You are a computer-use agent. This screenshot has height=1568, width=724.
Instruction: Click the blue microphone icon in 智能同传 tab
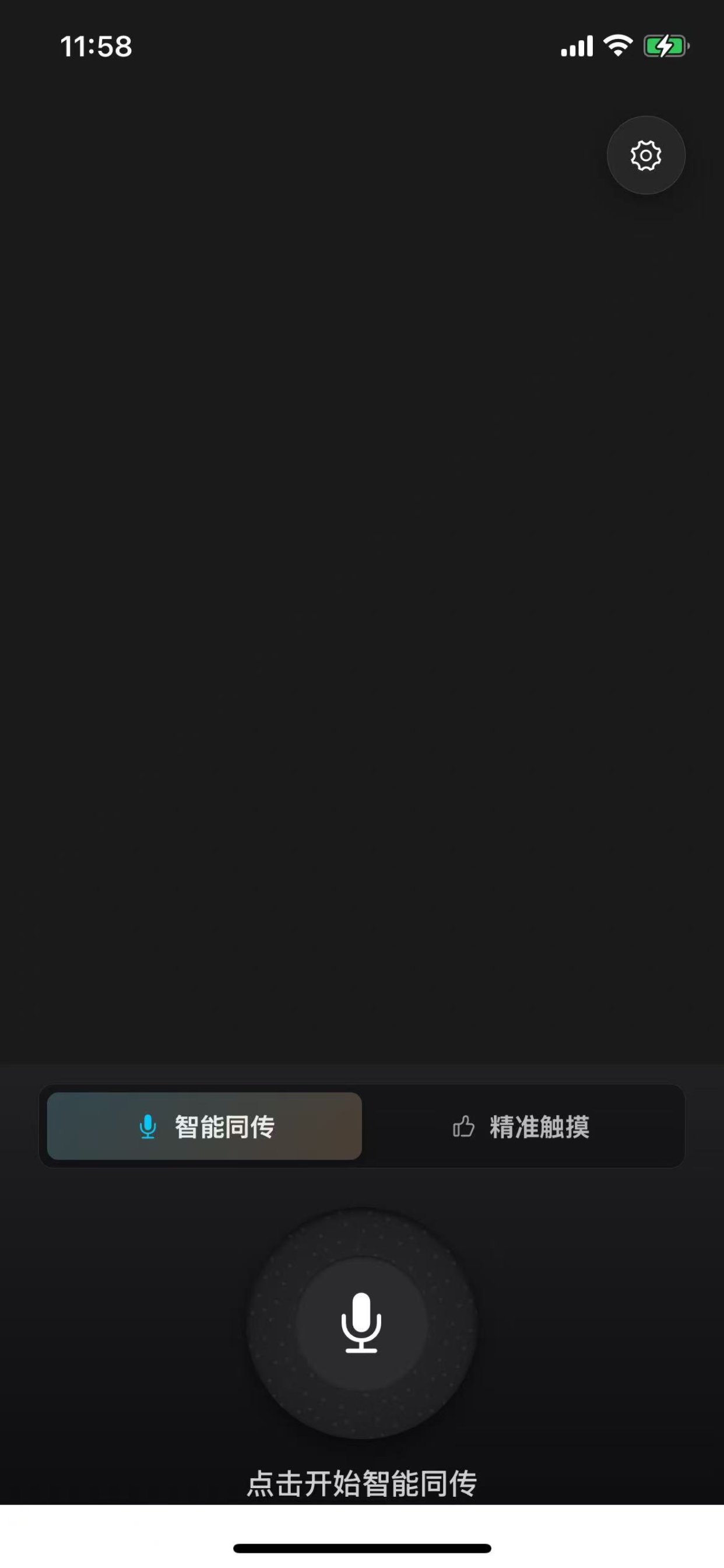point(148,1126)
